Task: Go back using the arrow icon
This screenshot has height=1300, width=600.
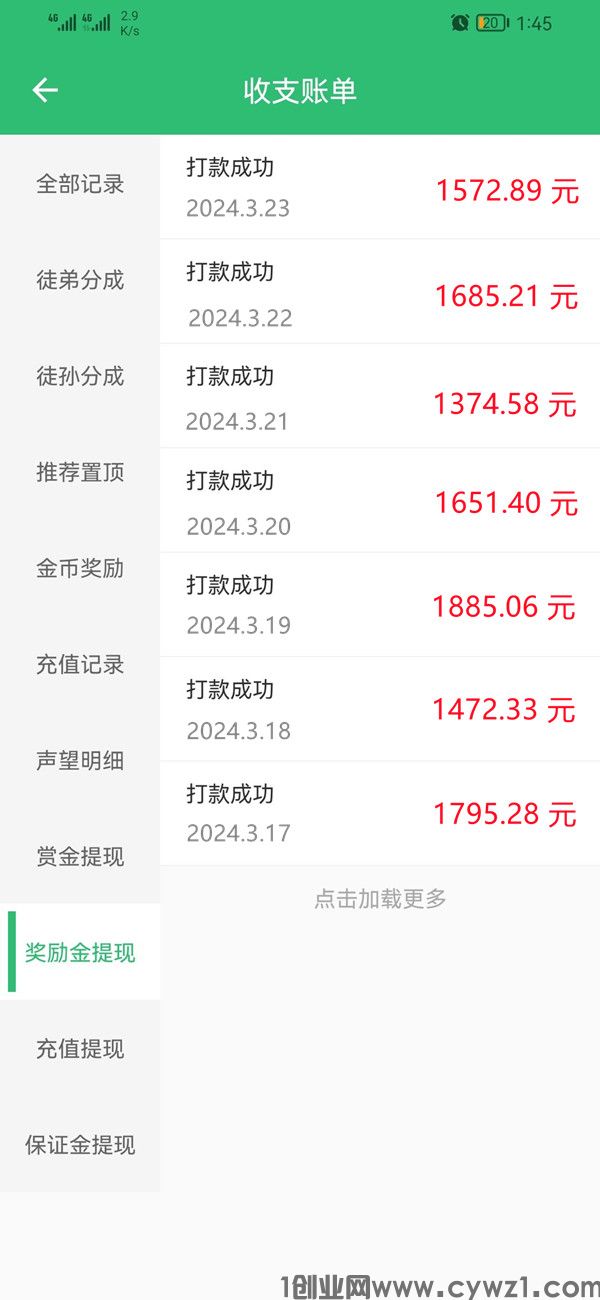Action: (x=45, y=91)
